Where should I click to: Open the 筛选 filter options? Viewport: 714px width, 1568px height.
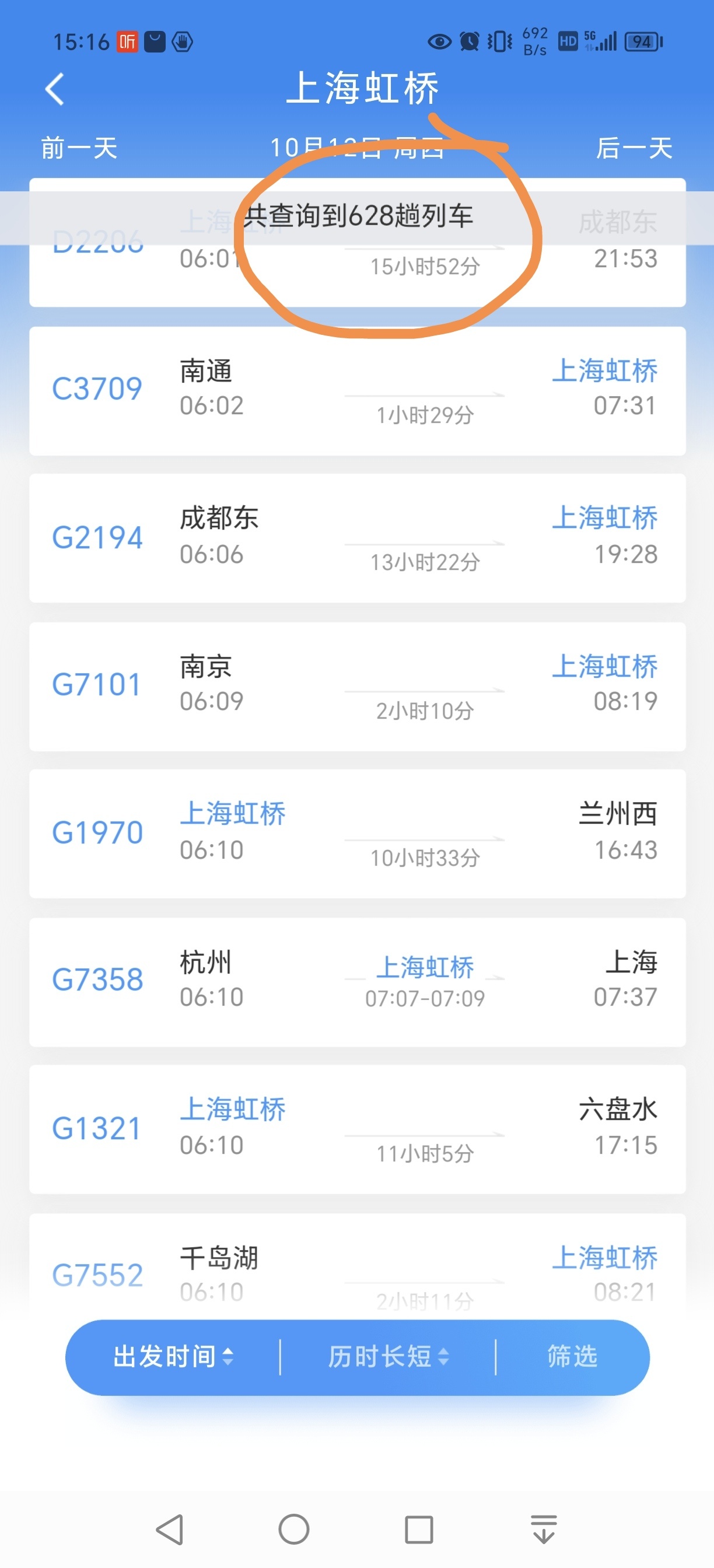pyautogui.click(x=572, y=1357)
